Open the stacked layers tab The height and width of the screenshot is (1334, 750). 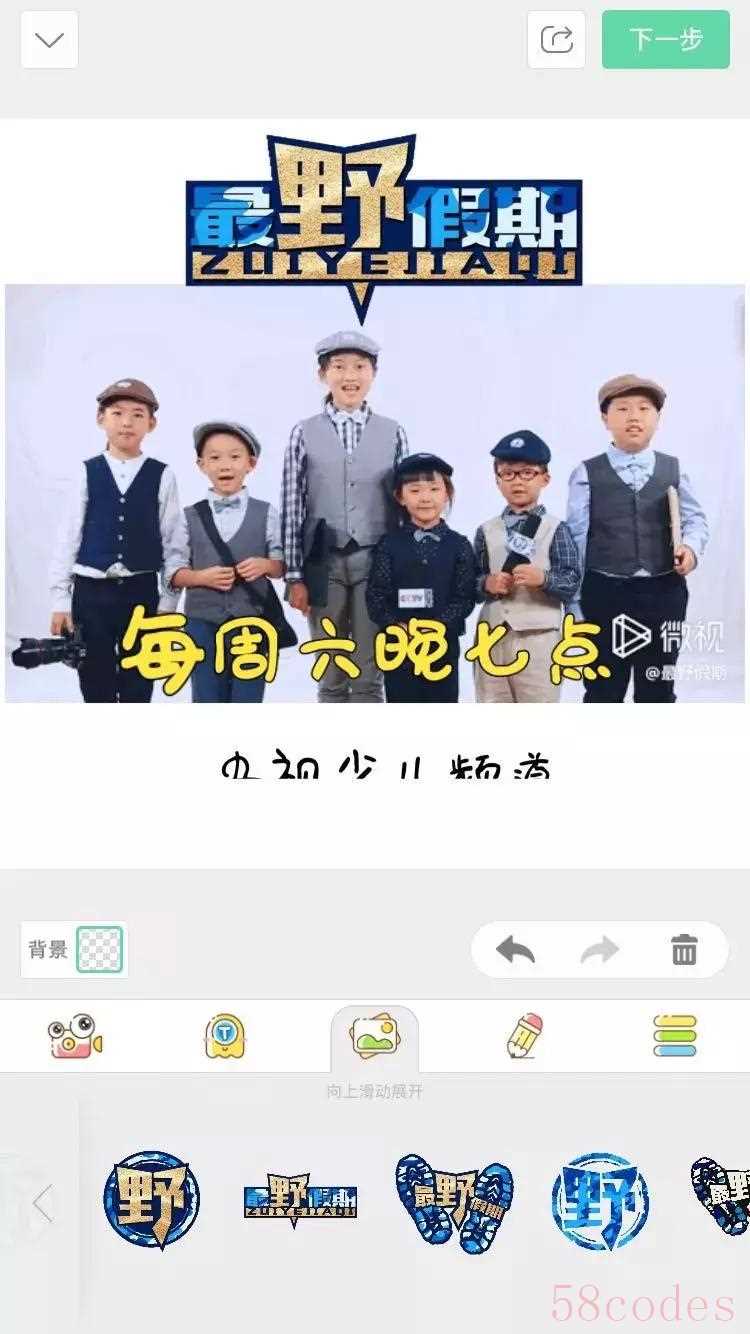pos(675,1037)
